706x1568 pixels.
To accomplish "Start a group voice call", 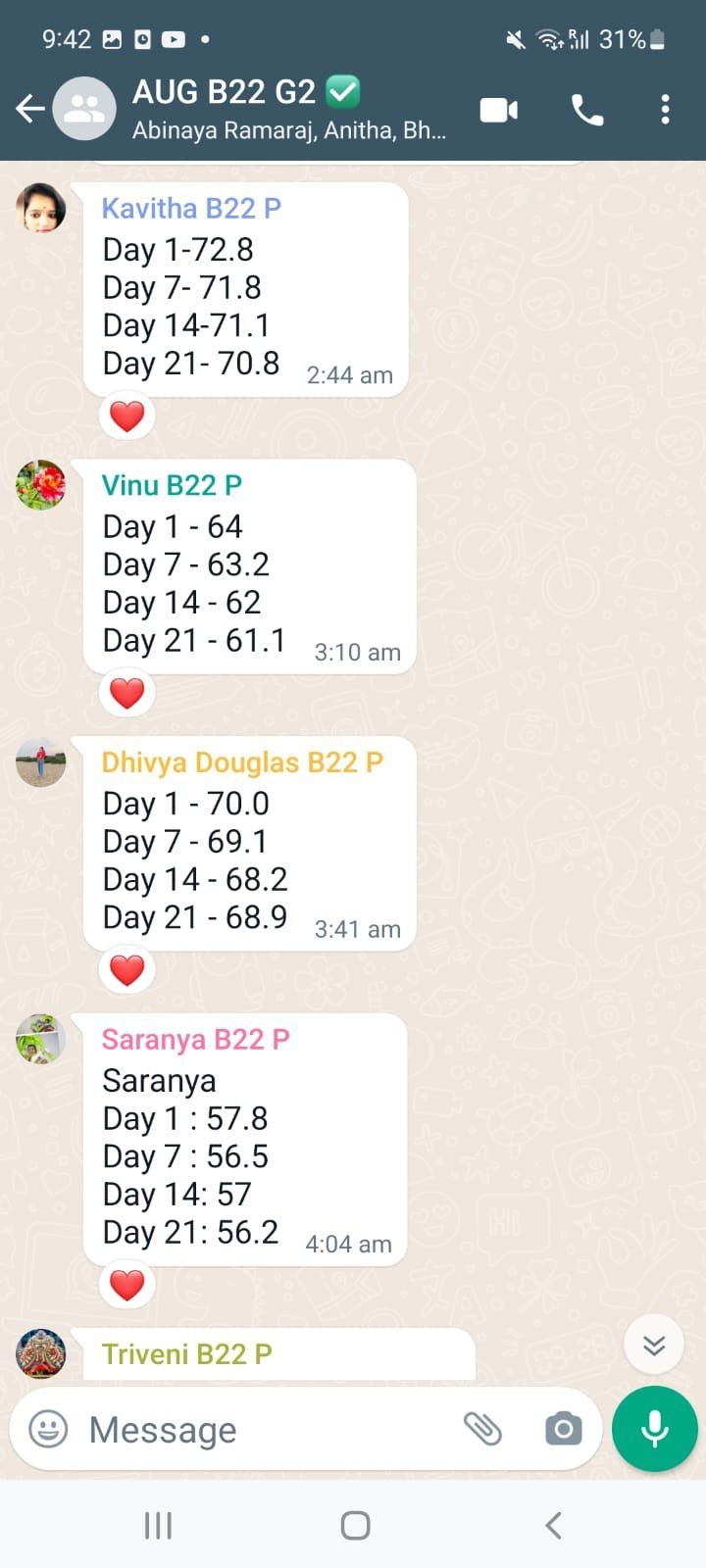I will 587,110.
